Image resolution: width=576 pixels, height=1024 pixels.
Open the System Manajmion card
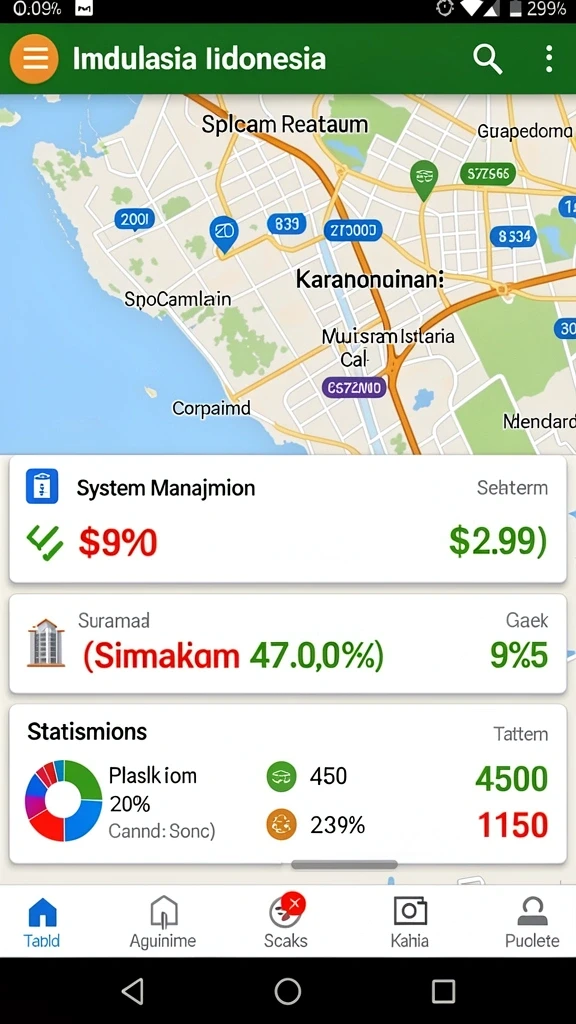point(287,519)
